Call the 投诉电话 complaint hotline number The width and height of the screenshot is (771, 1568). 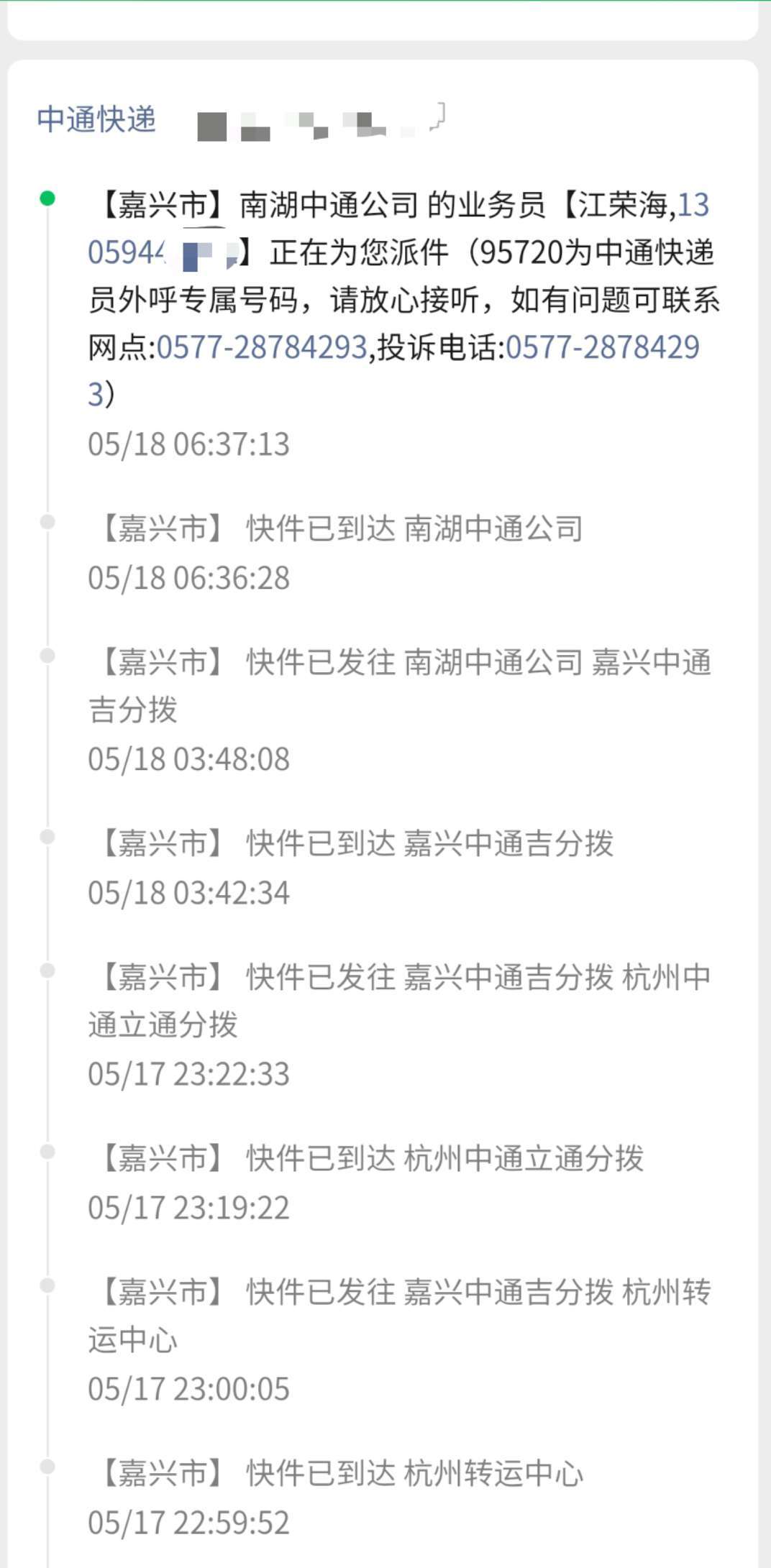[602, 348]
